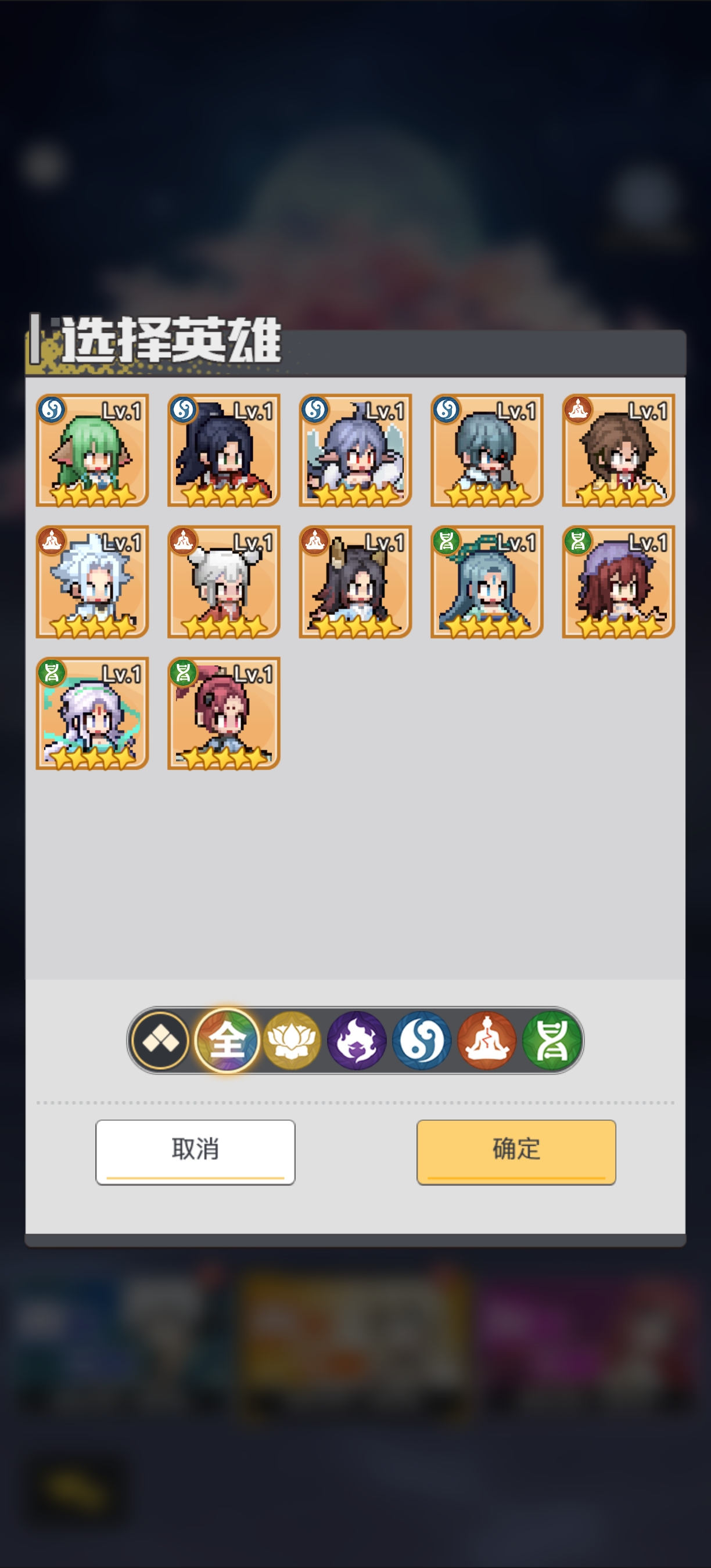Pick the lavender-haired winged hero
Viewport: 711px width, 1568px height.
click(x=355, y=451)
